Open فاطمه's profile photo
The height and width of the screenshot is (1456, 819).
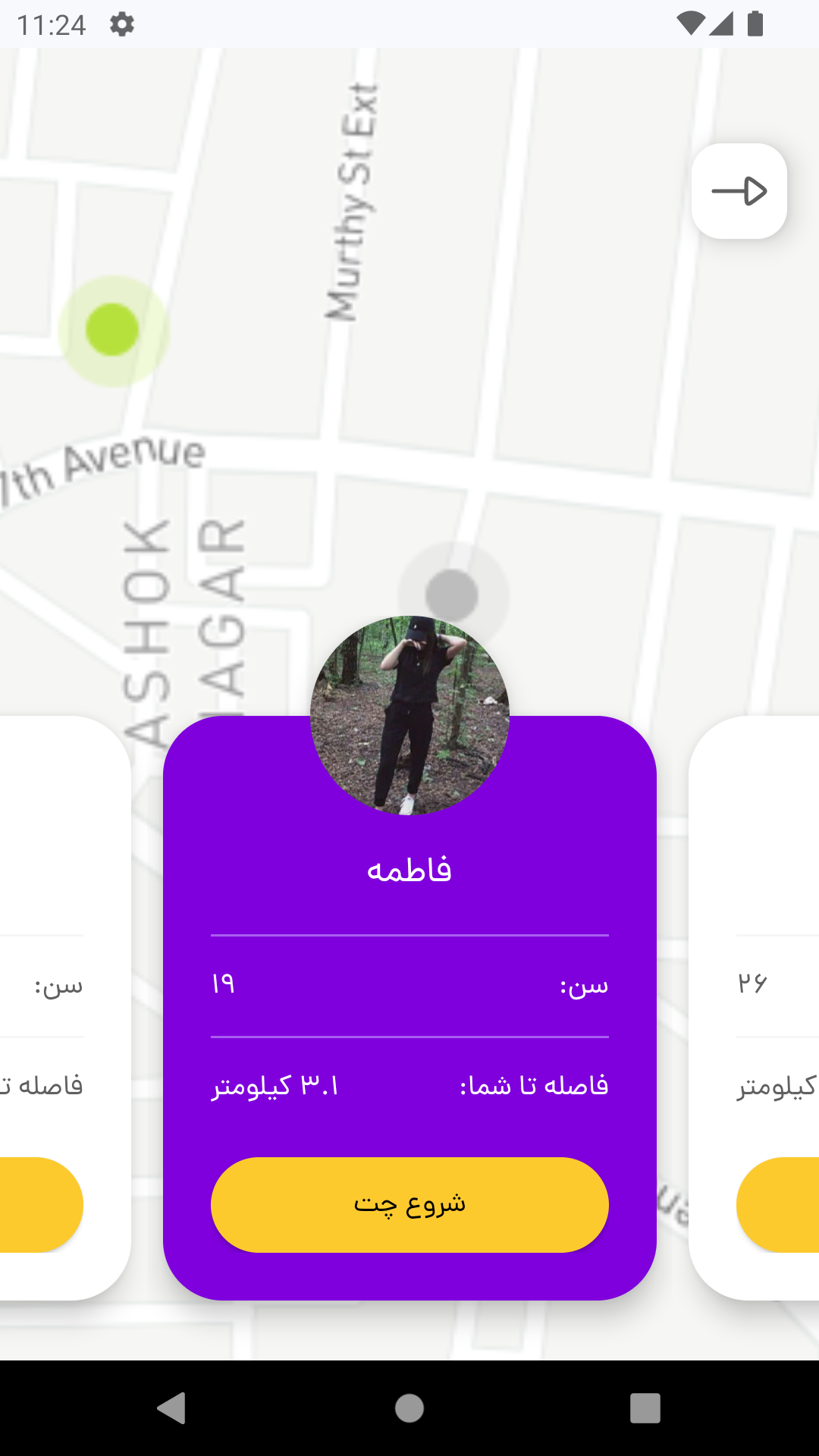409,715
